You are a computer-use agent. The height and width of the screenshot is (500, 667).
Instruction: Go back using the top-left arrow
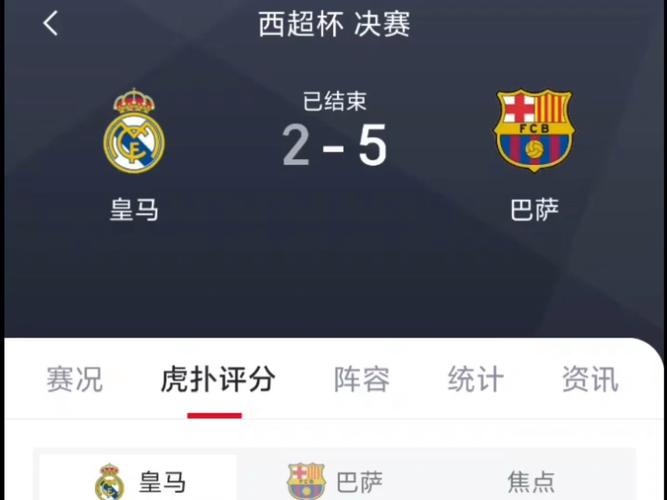(x=51, y=24)
